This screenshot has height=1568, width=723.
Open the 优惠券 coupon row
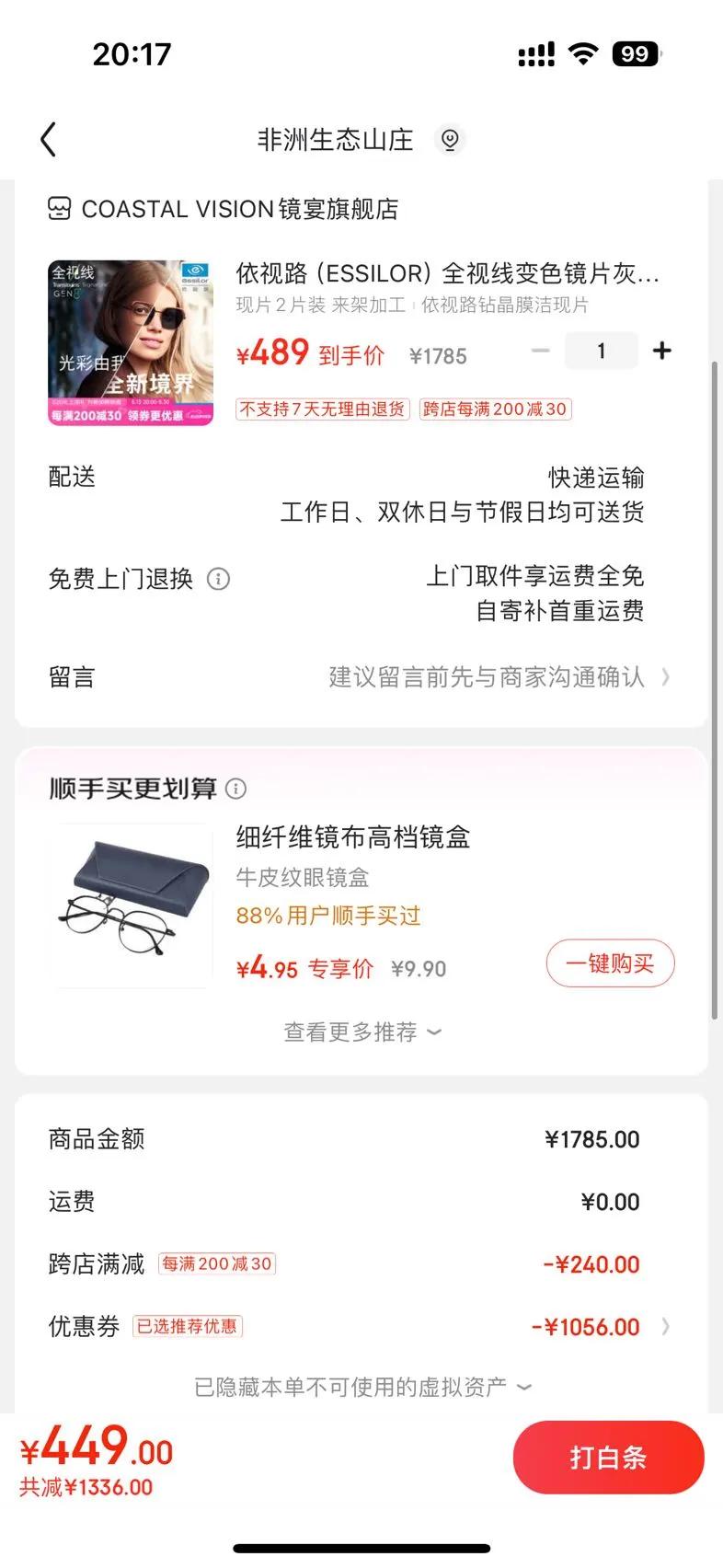click(361, 1327)
